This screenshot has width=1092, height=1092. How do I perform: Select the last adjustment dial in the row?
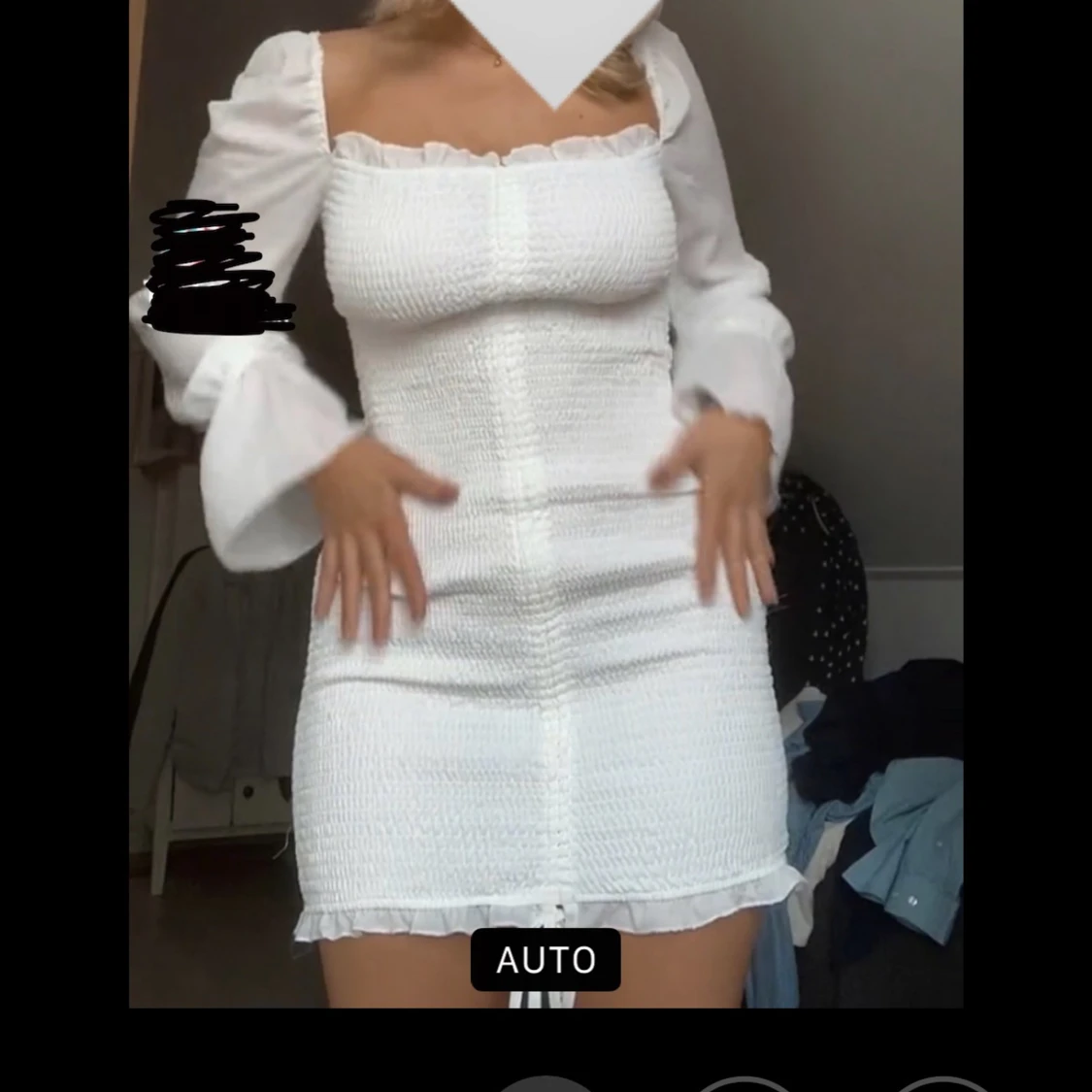(x=940, y=1084)
